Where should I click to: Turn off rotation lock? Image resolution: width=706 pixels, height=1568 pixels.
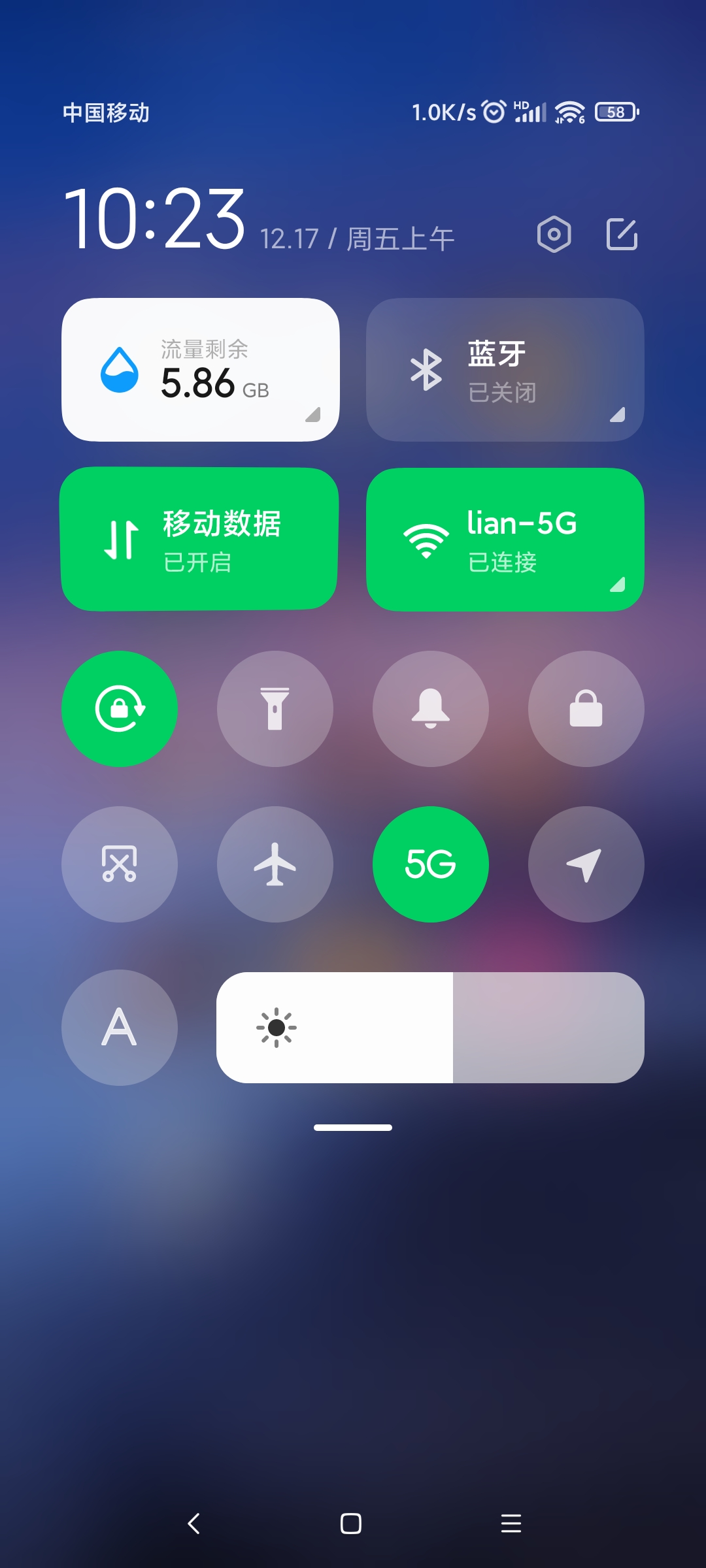(120, 709)
